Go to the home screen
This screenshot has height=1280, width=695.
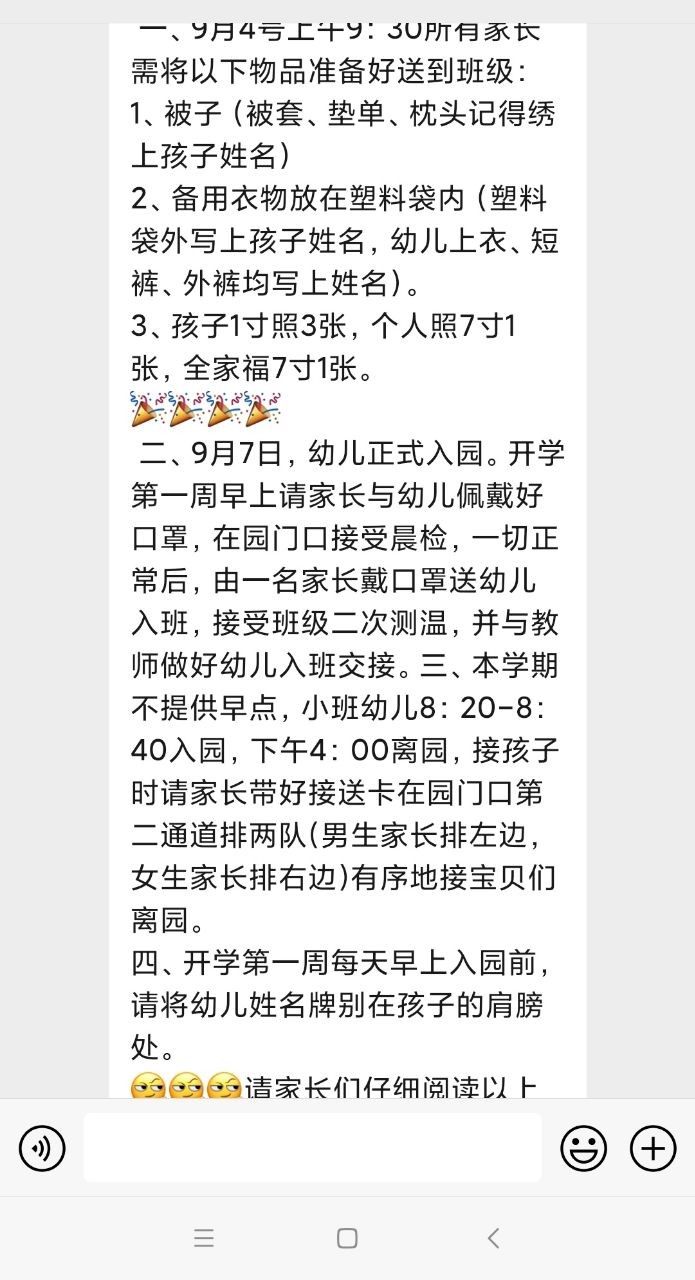pyautogui.click(x=347, y=1238)
